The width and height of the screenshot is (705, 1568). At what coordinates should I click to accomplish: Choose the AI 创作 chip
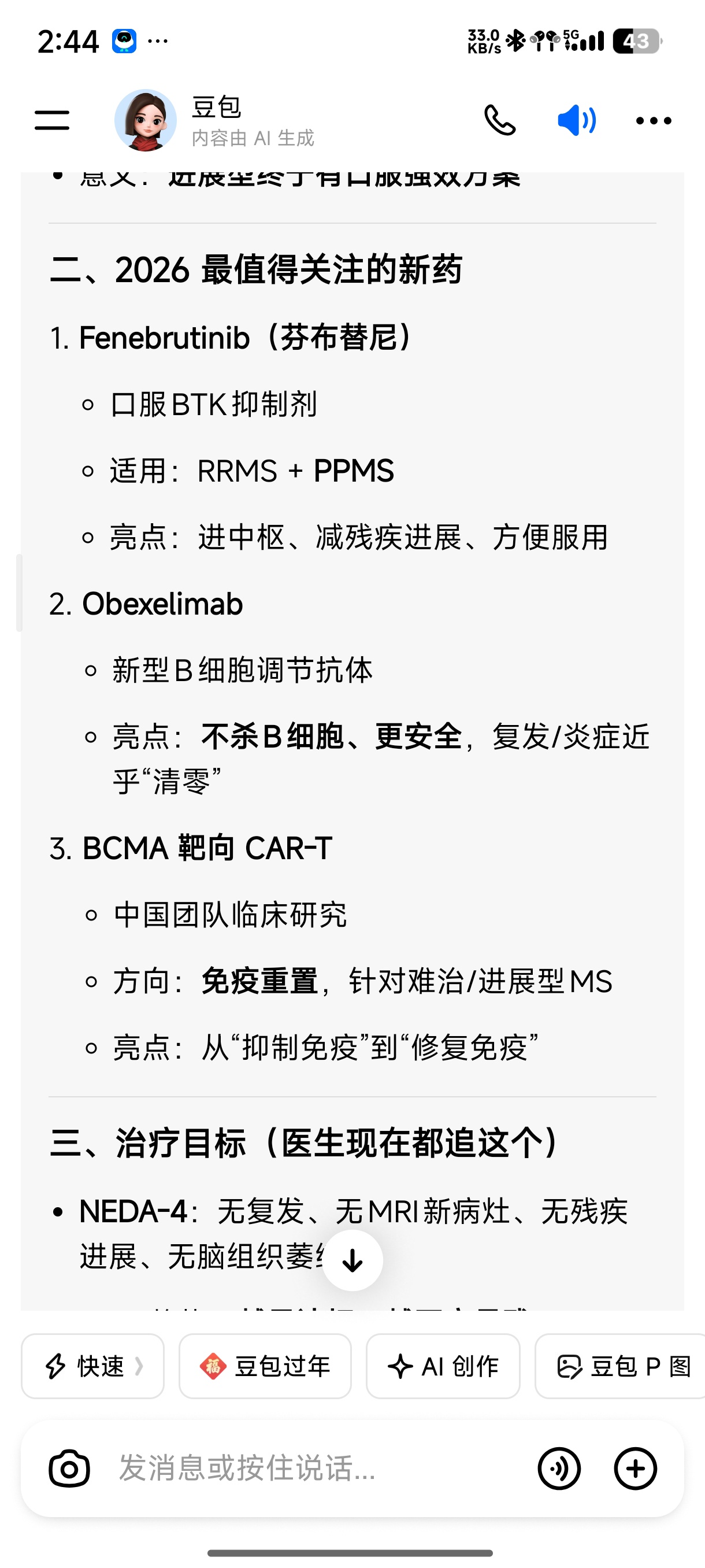pos(443,1367)
